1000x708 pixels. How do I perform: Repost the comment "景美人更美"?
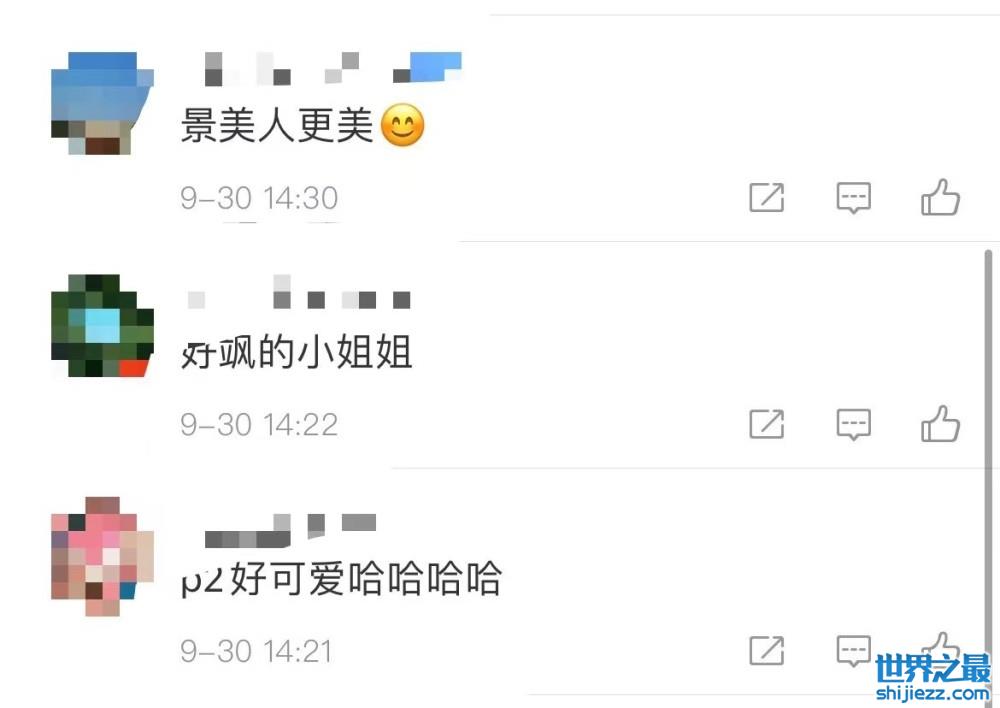tap(767, 198)
